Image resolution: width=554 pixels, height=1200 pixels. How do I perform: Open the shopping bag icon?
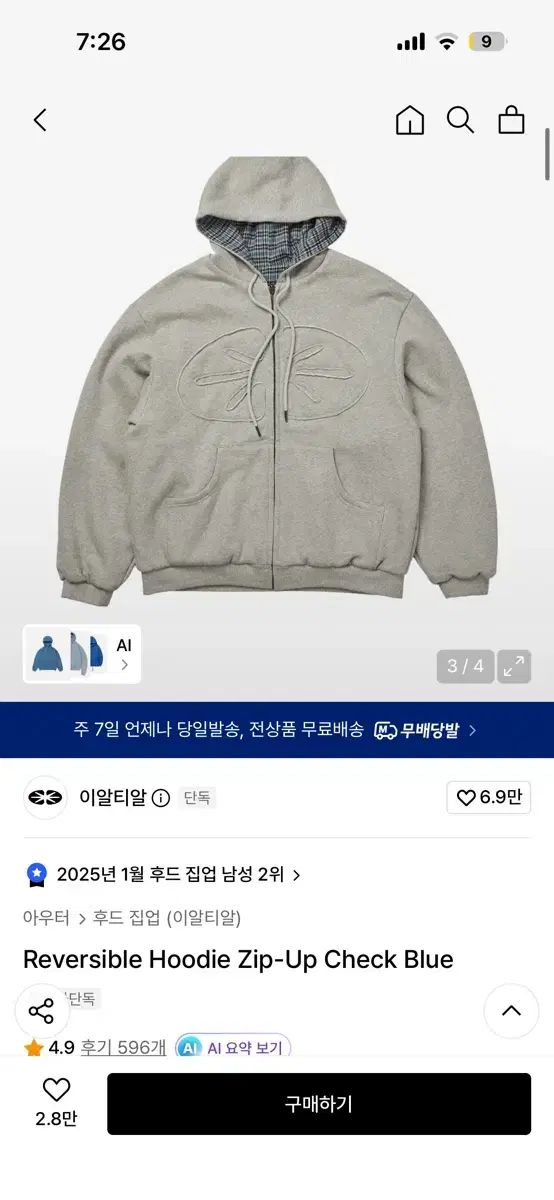point(511,120)
